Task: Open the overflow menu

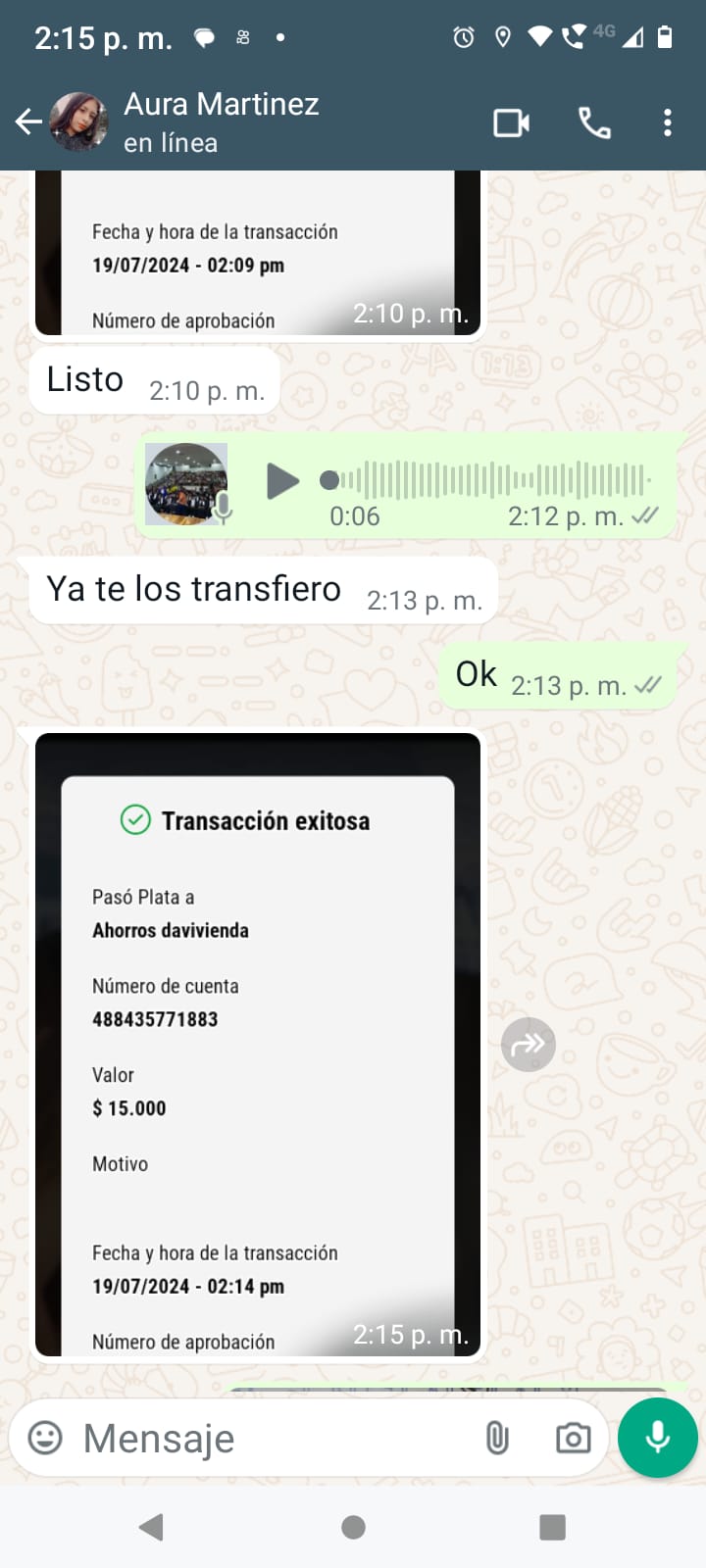Action: point(668,123)
